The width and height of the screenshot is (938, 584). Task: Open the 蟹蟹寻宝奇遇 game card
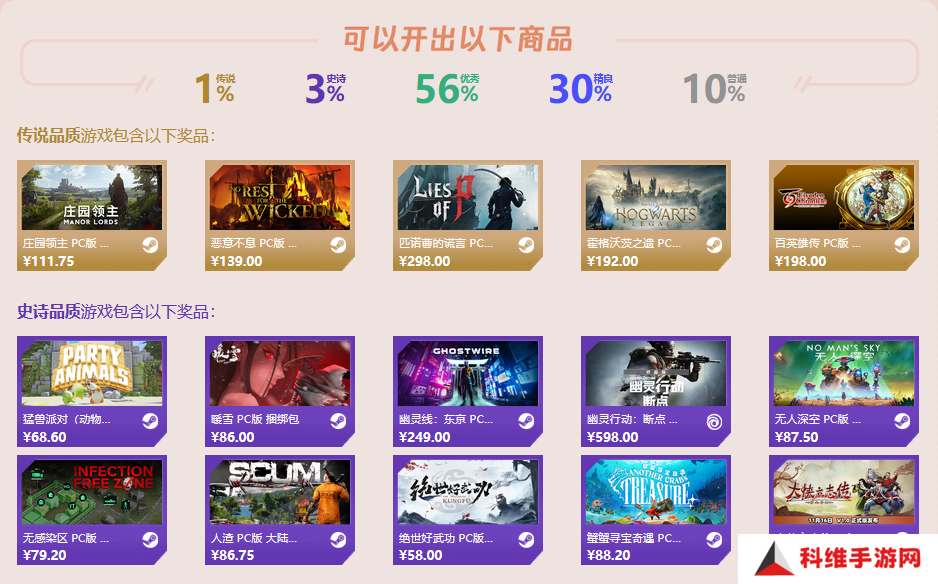click(x=655, y=508)
